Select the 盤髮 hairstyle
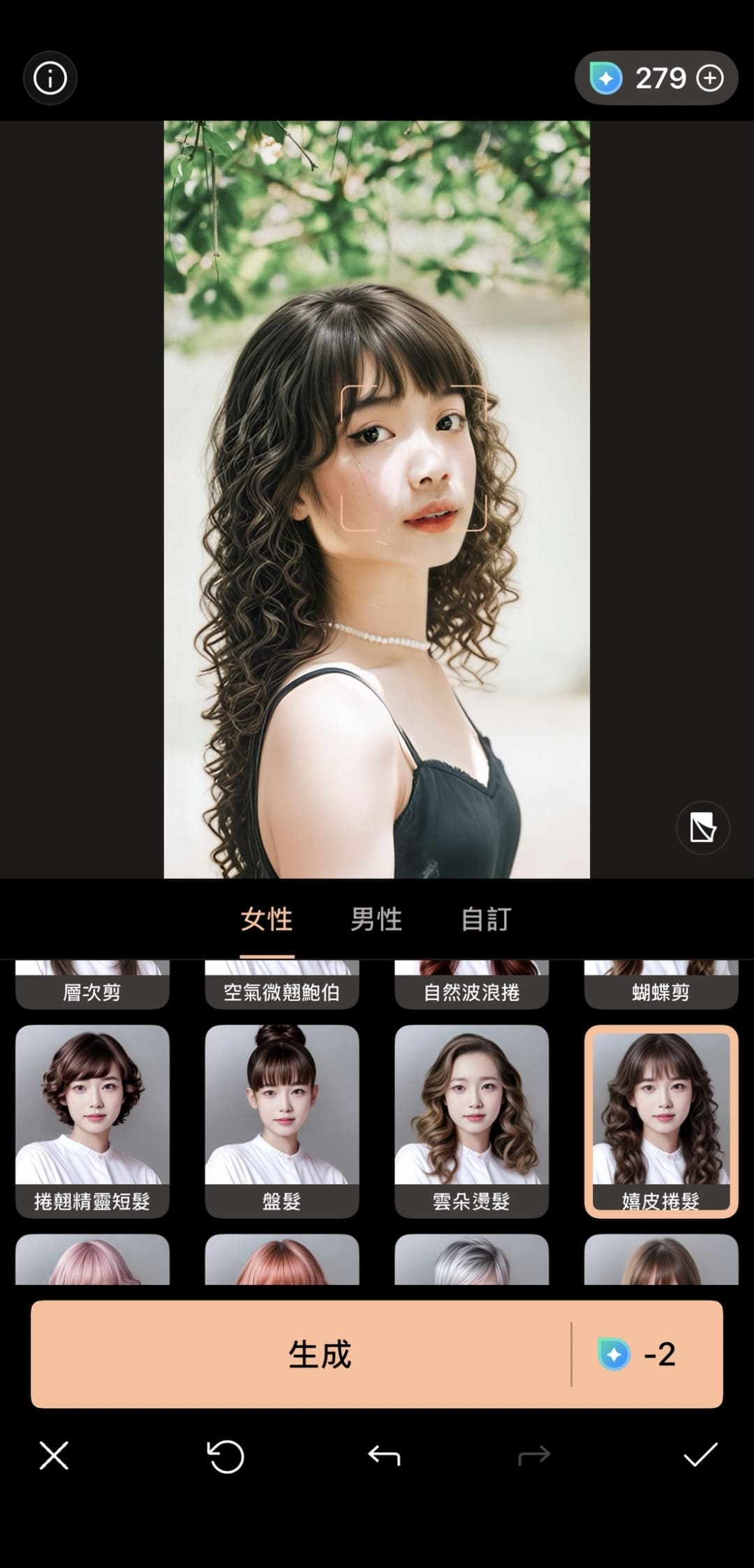The width and height of the screenshot is (754, 1568). point(281,1120)
